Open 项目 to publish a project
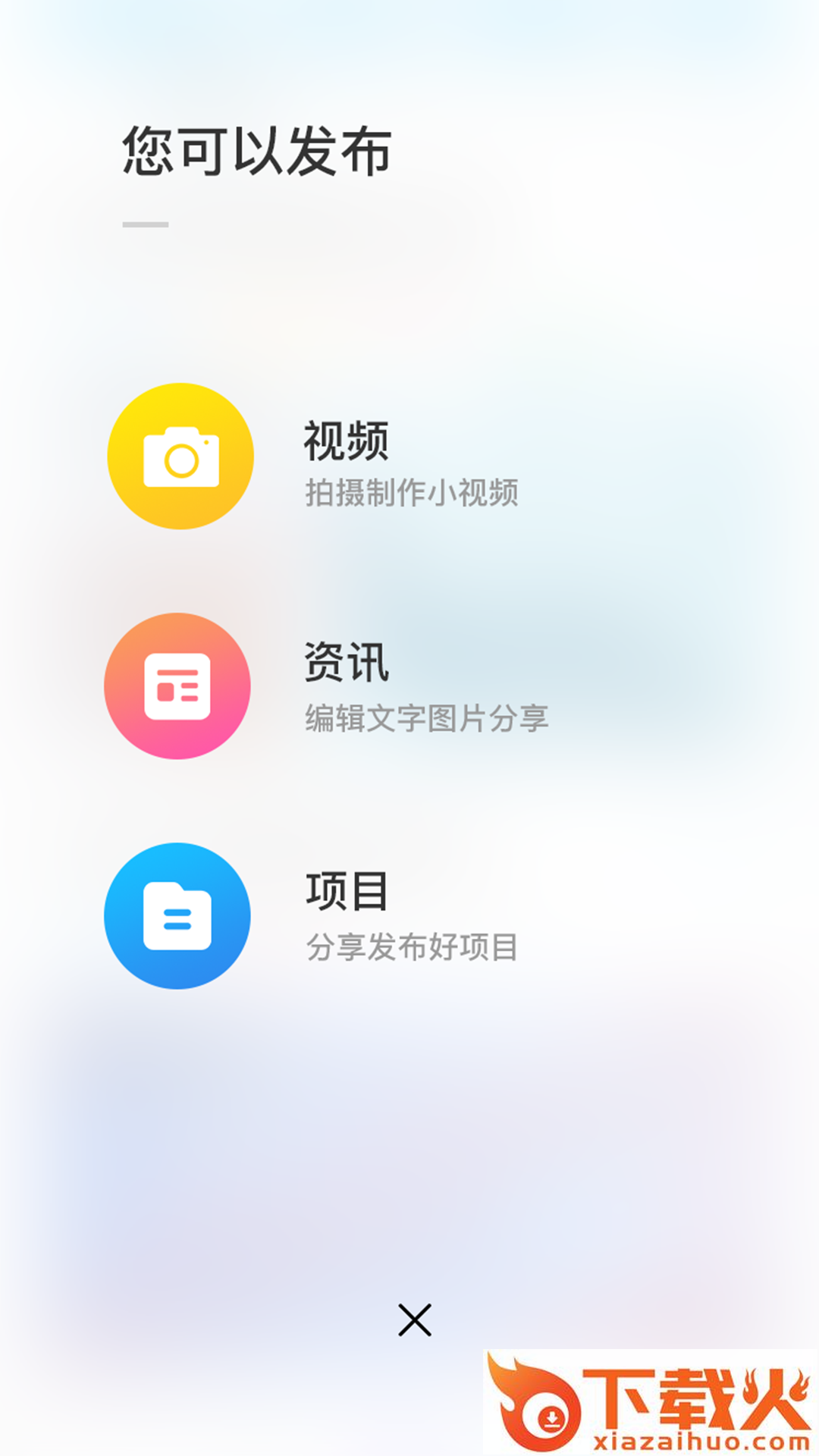The height and width of the screenshot is (1456, 819). click(177, 916)
